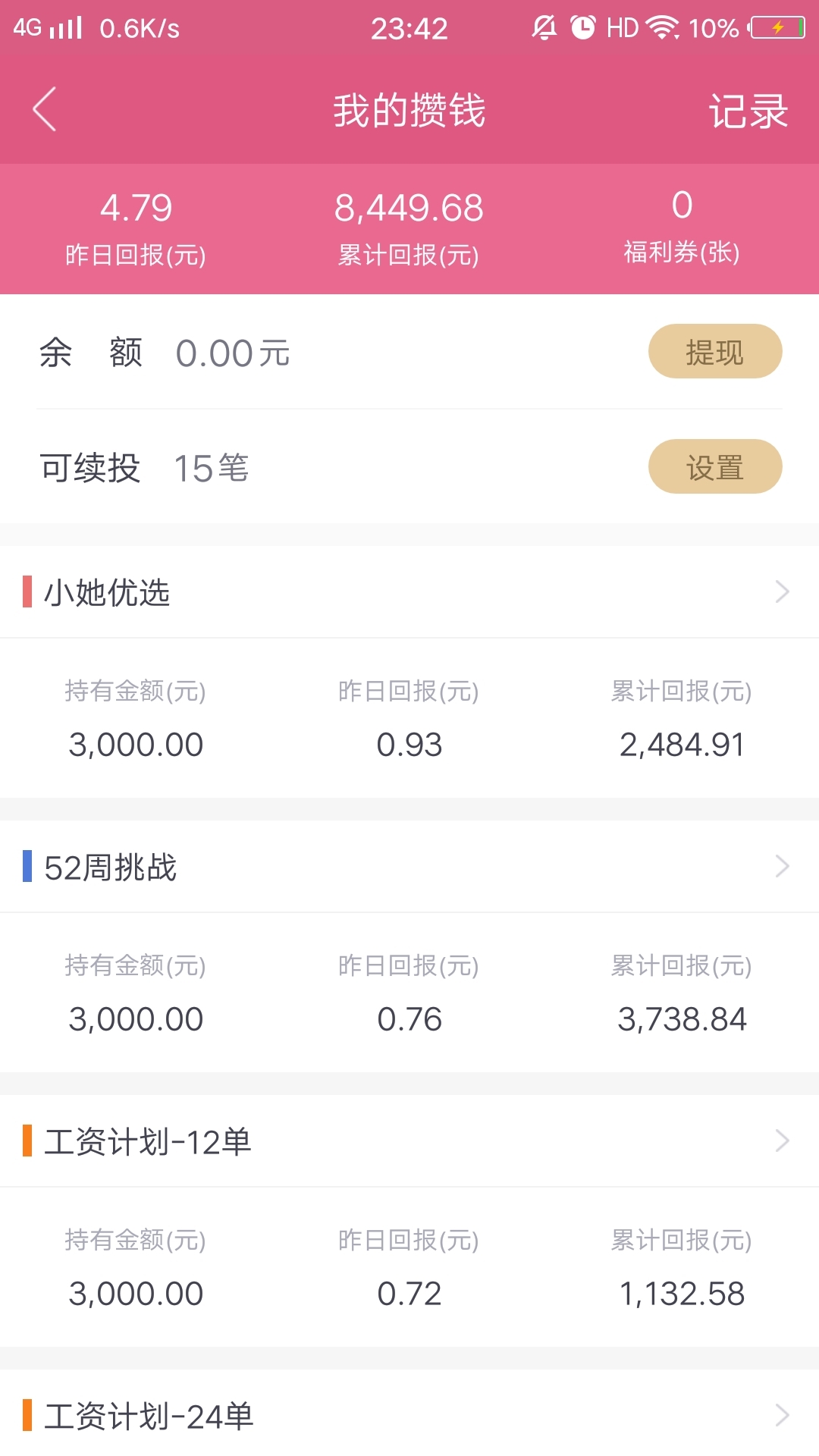Open 记录 records page
The width and height of the screenshot is (819, 1456).
[x=748, y=111]
